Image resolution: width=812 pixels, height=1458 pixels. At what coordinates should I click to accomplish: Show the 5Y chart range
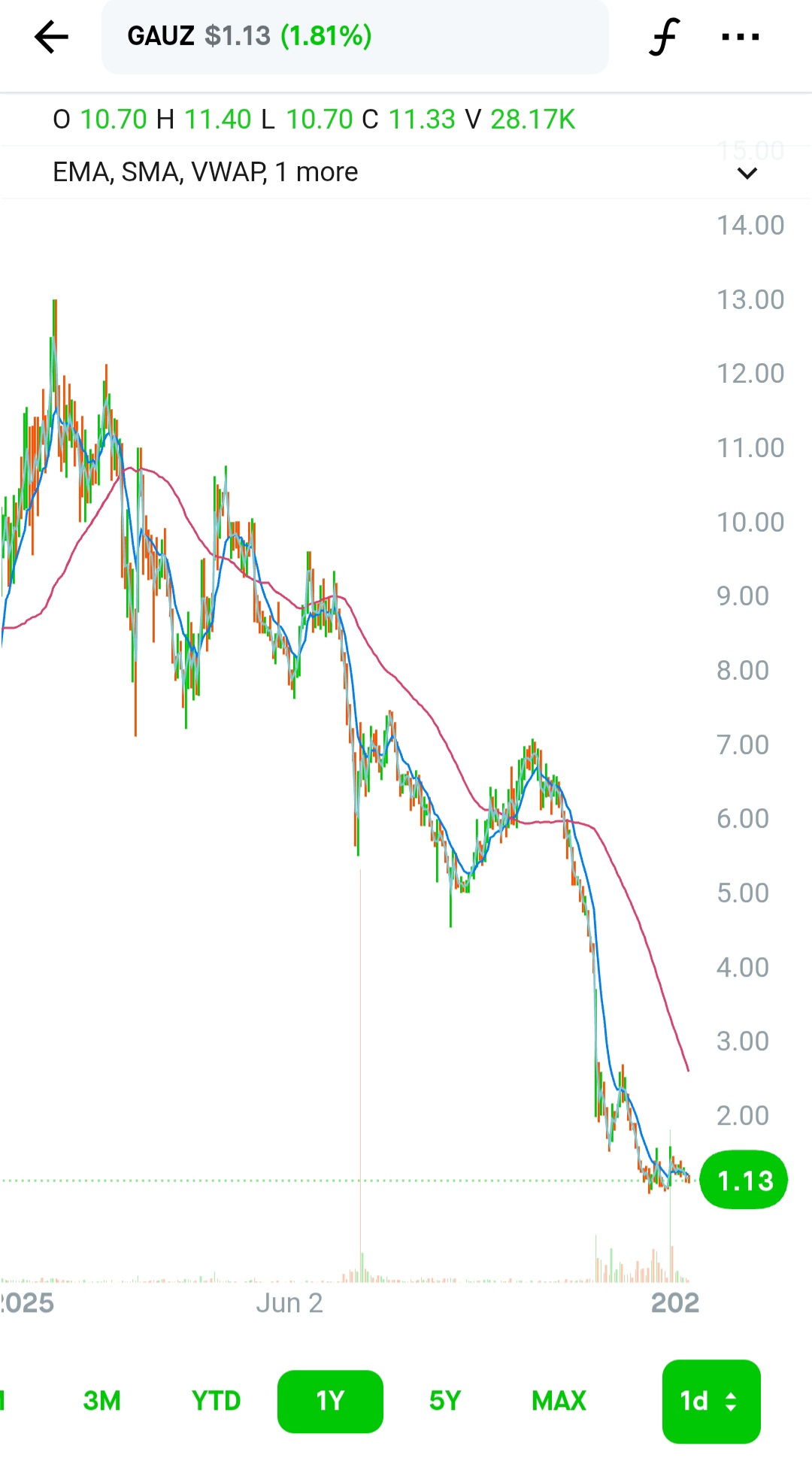(445, 1401)
